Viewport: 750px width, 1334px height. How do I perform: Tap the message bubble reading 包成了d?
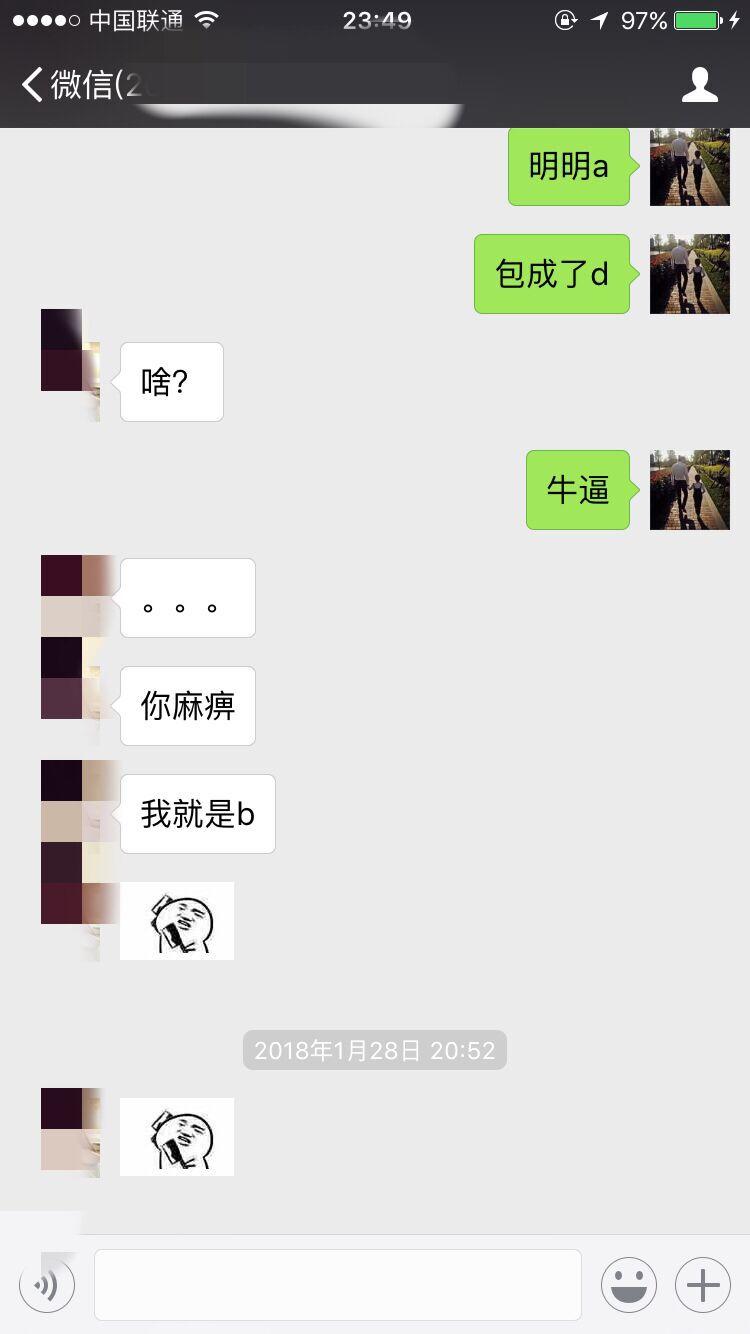pos(552,273)
